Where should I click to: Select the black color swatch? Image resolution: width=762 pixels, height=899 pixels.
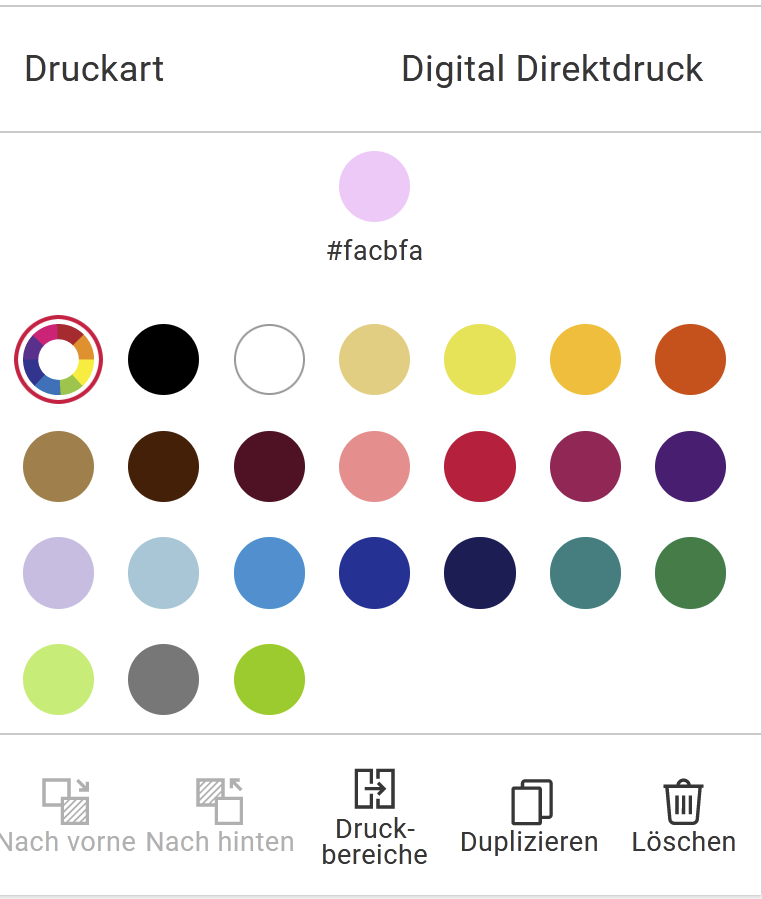[x=163, y=359]
